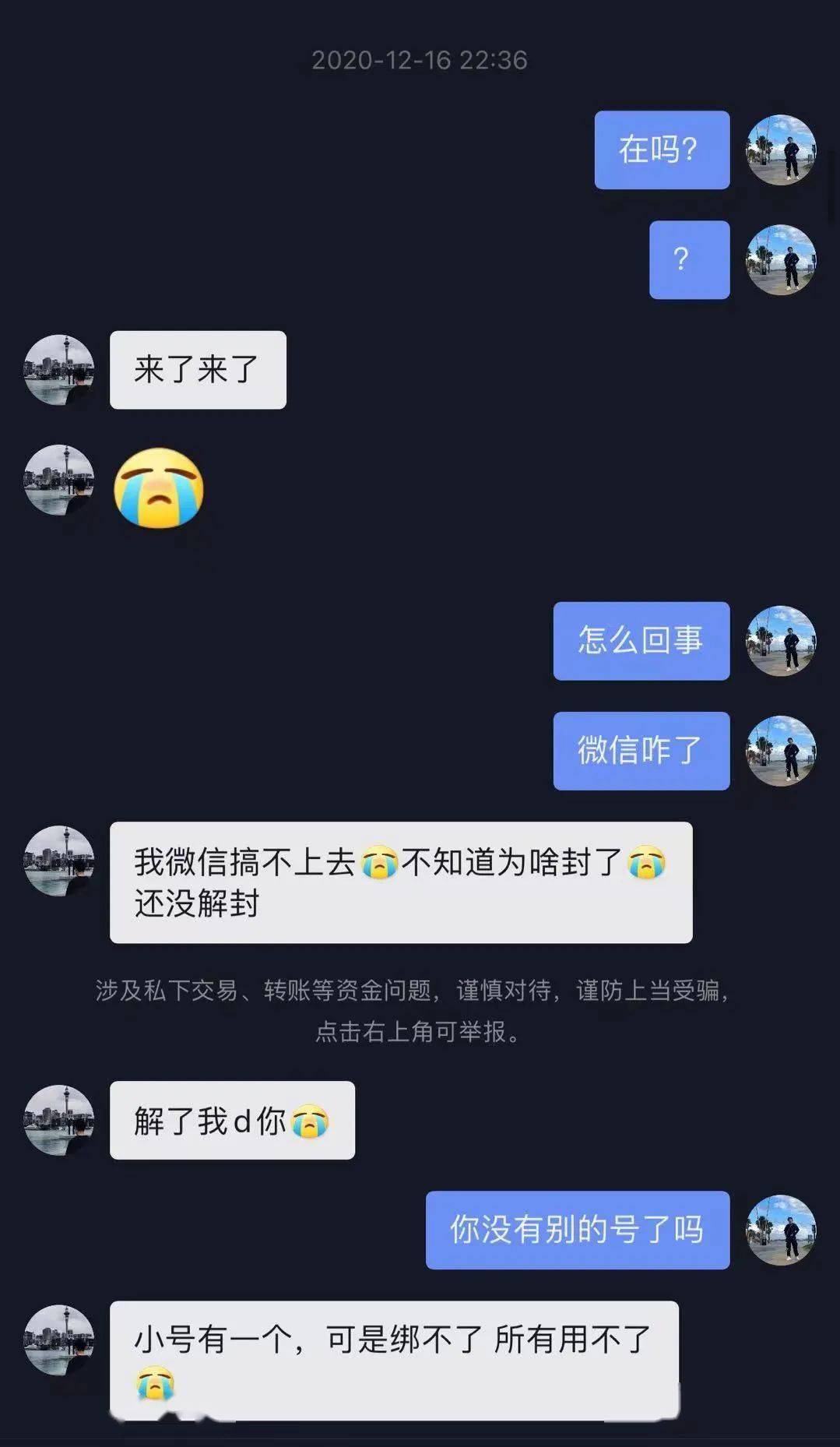The width and height of the screenshot is (840, 1447).
Task: Open your avatar beside "你没有别的号了吗"
Action: 782,1229
